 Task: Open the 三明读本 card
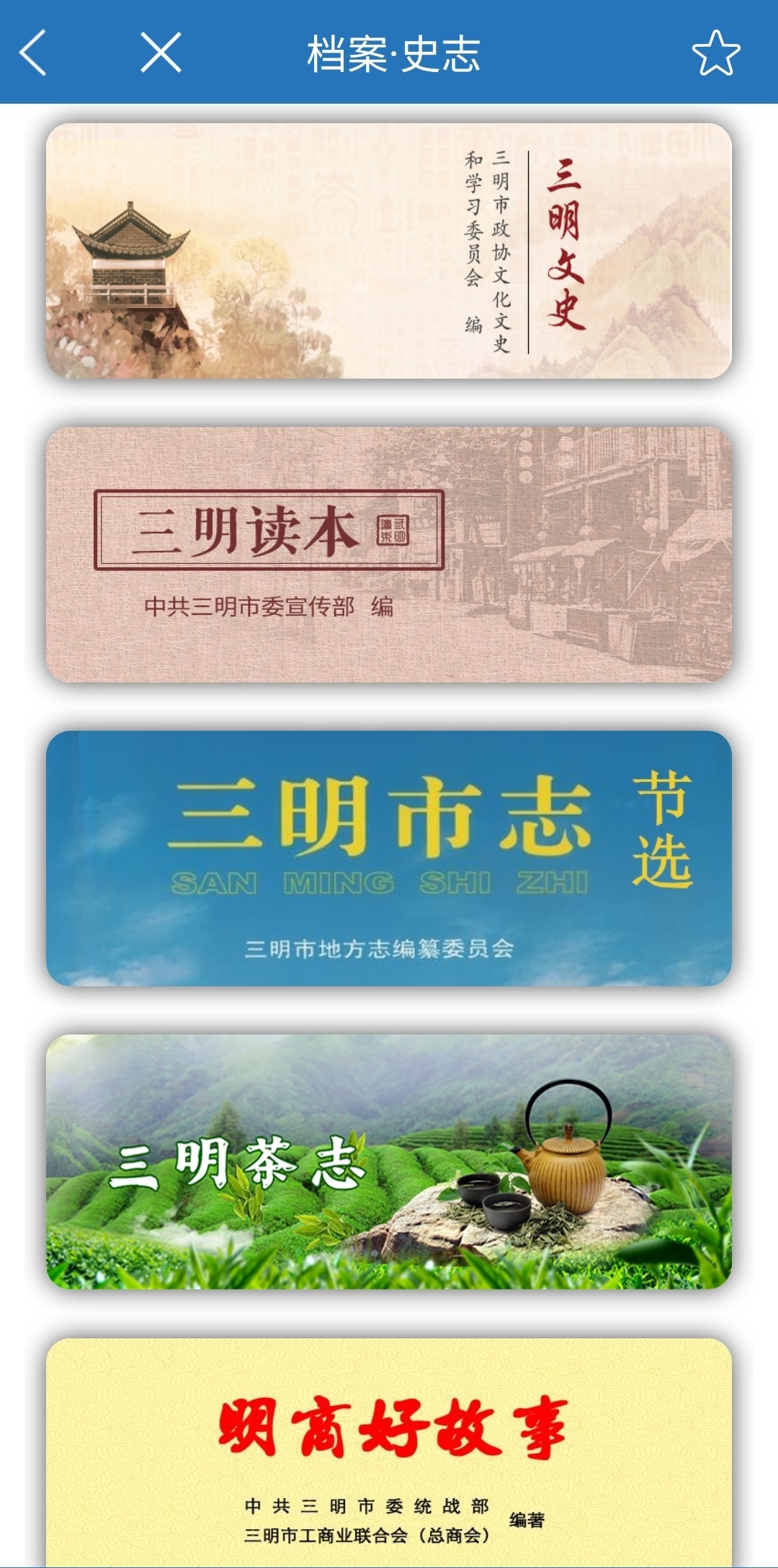click(x=389, y=554)
